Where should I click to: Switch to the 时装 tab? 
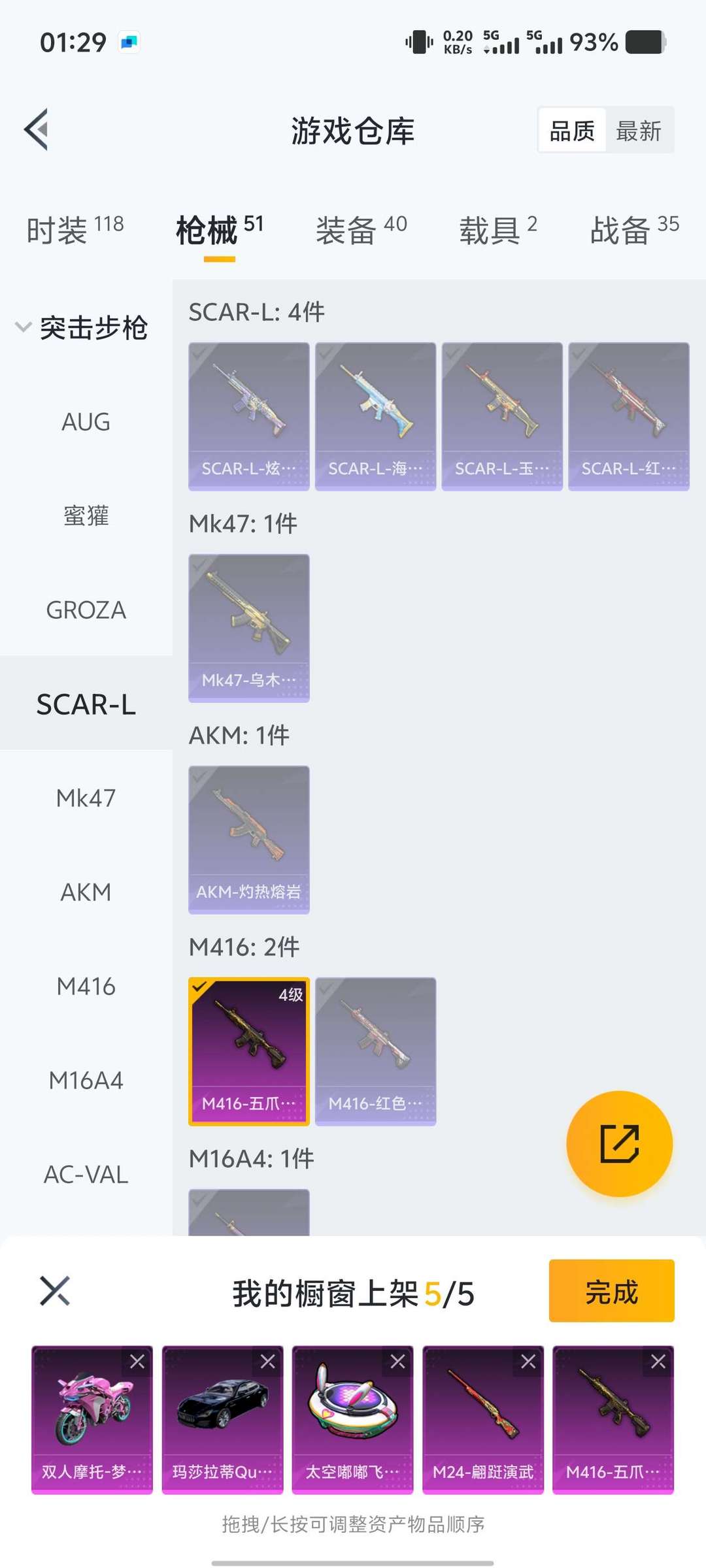coord(75,230)
